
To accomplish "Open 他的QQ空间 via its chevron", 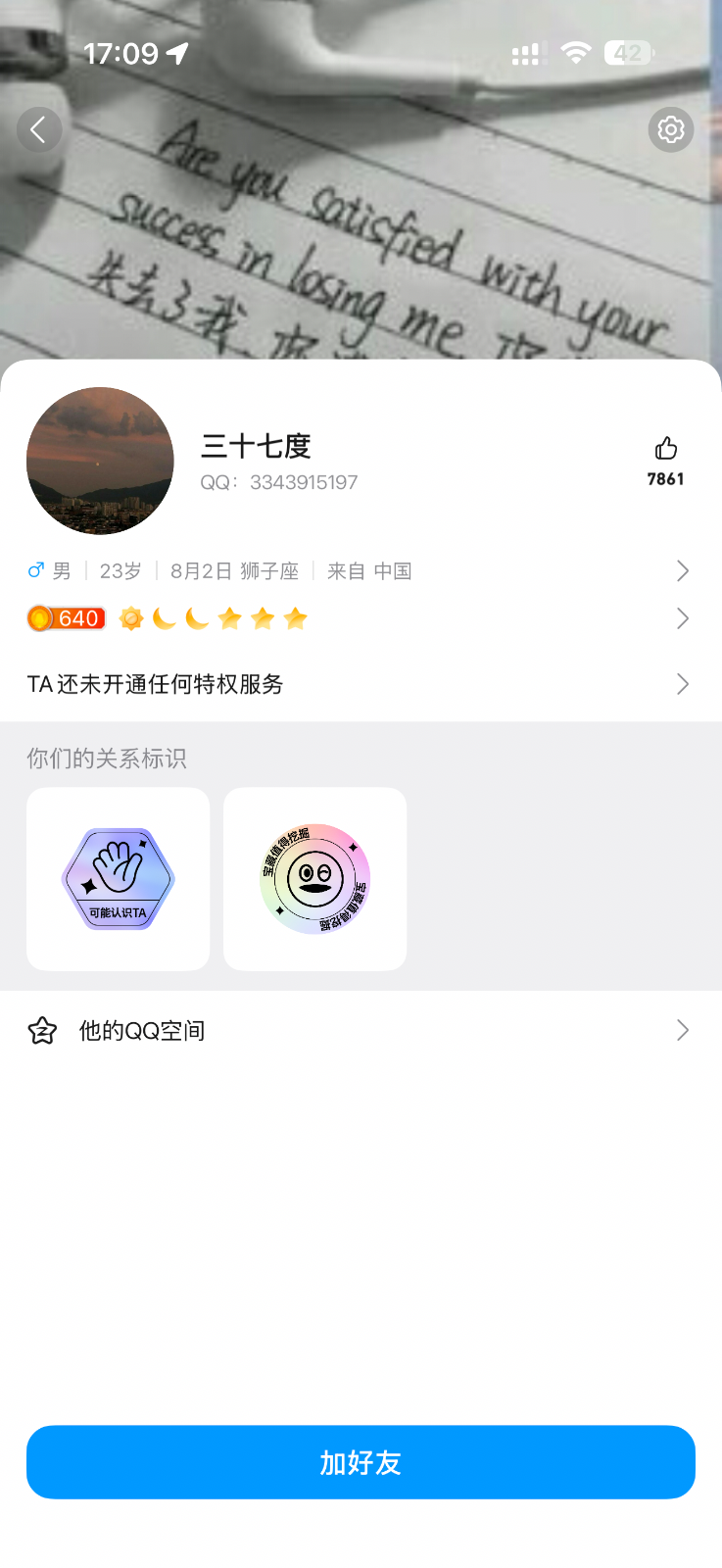I will 683,1030.
